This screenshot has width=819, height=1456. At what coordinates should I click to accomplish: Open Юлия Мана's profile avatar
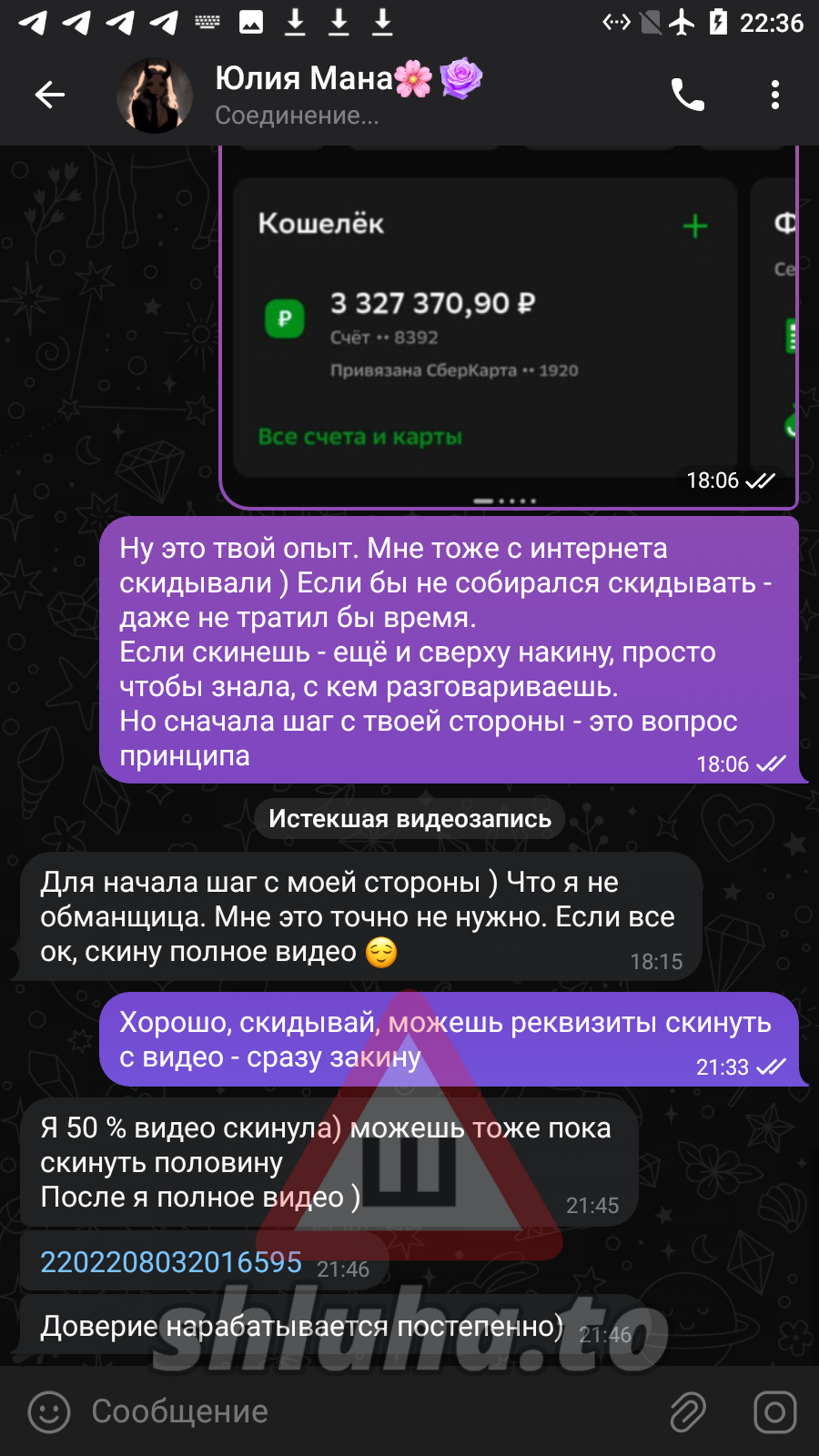coord(155,96)
